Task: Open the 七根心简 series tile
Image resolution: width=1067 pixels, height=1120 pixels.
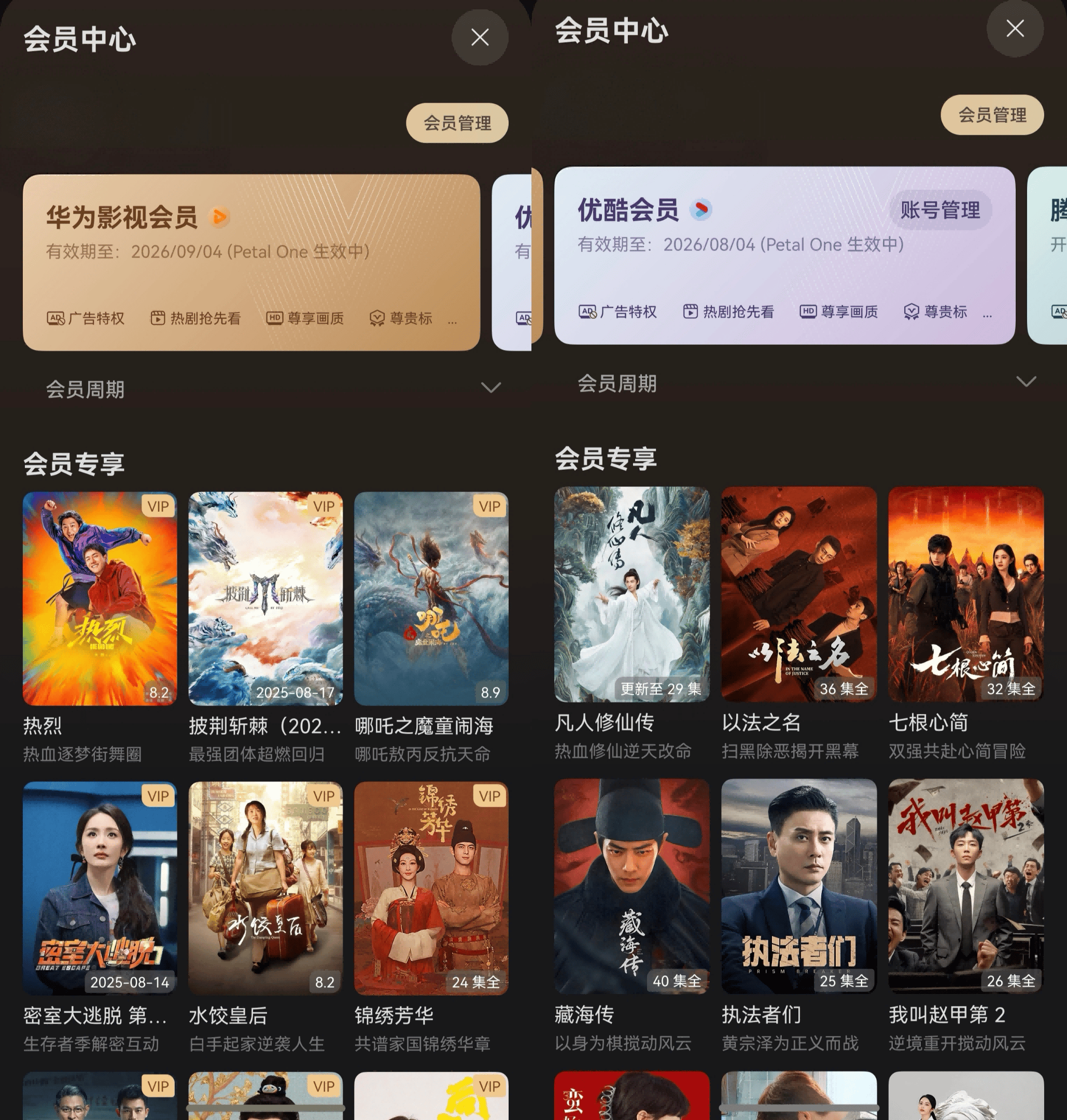Action: (x=965, y=594)
